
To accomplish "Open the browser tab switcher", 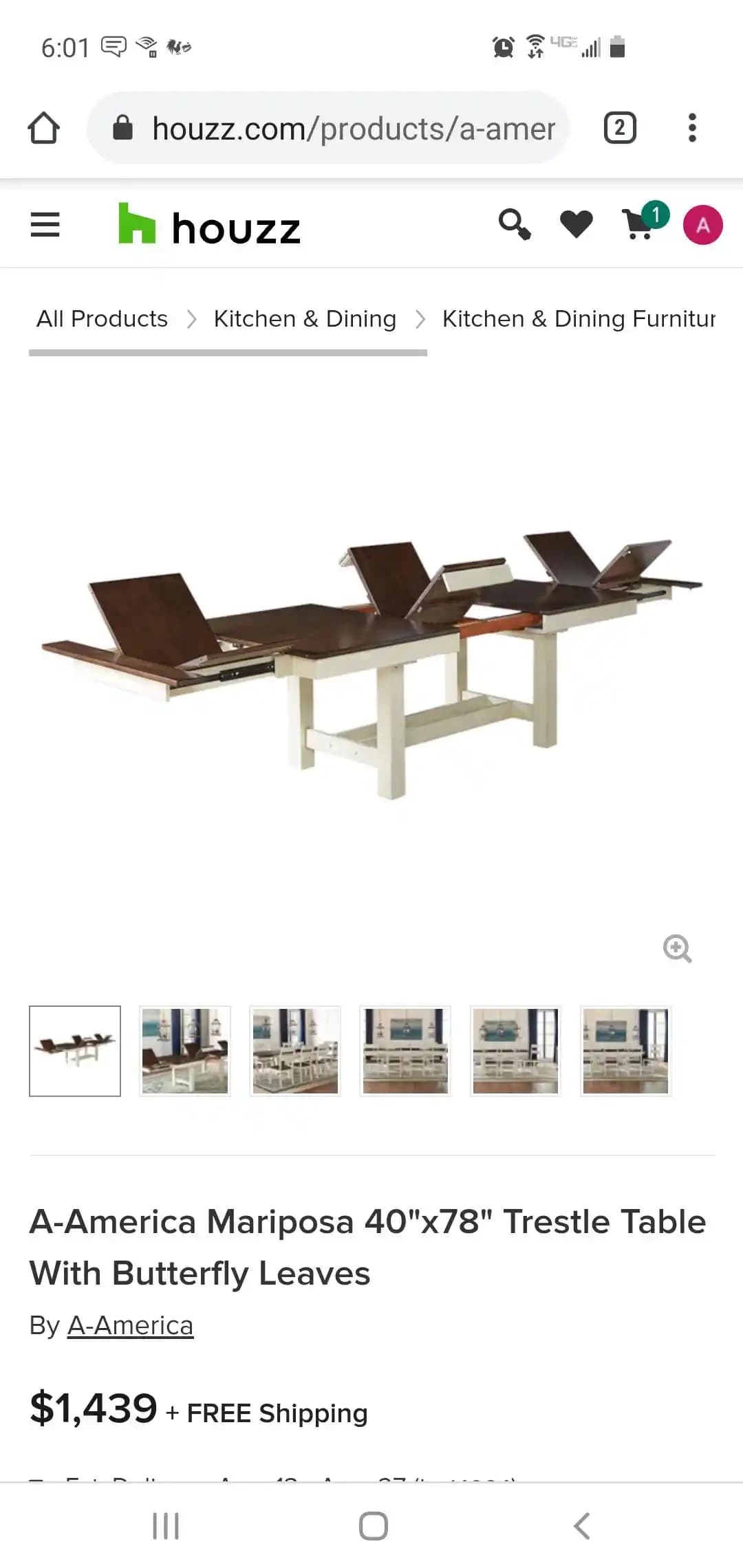I will (x=619, y=129).
